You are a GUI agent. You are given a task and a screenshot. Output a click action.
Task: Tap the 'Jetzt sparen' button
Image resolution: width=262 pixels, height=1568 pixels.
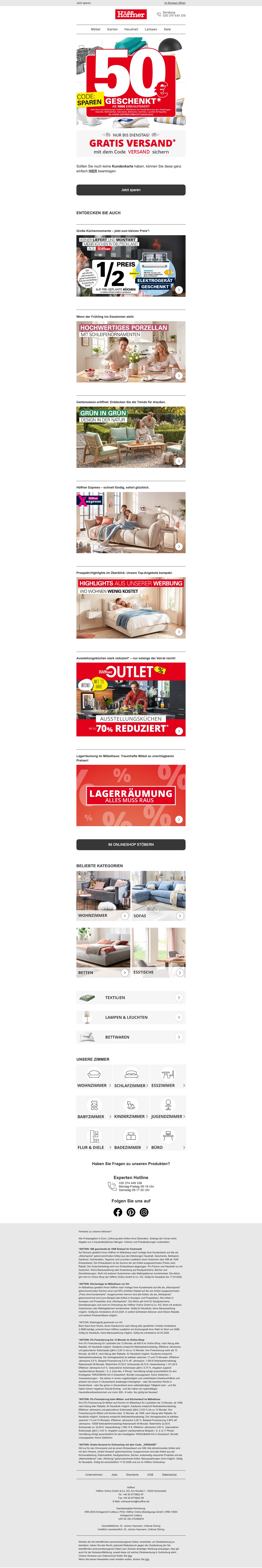tap(131, 190)
